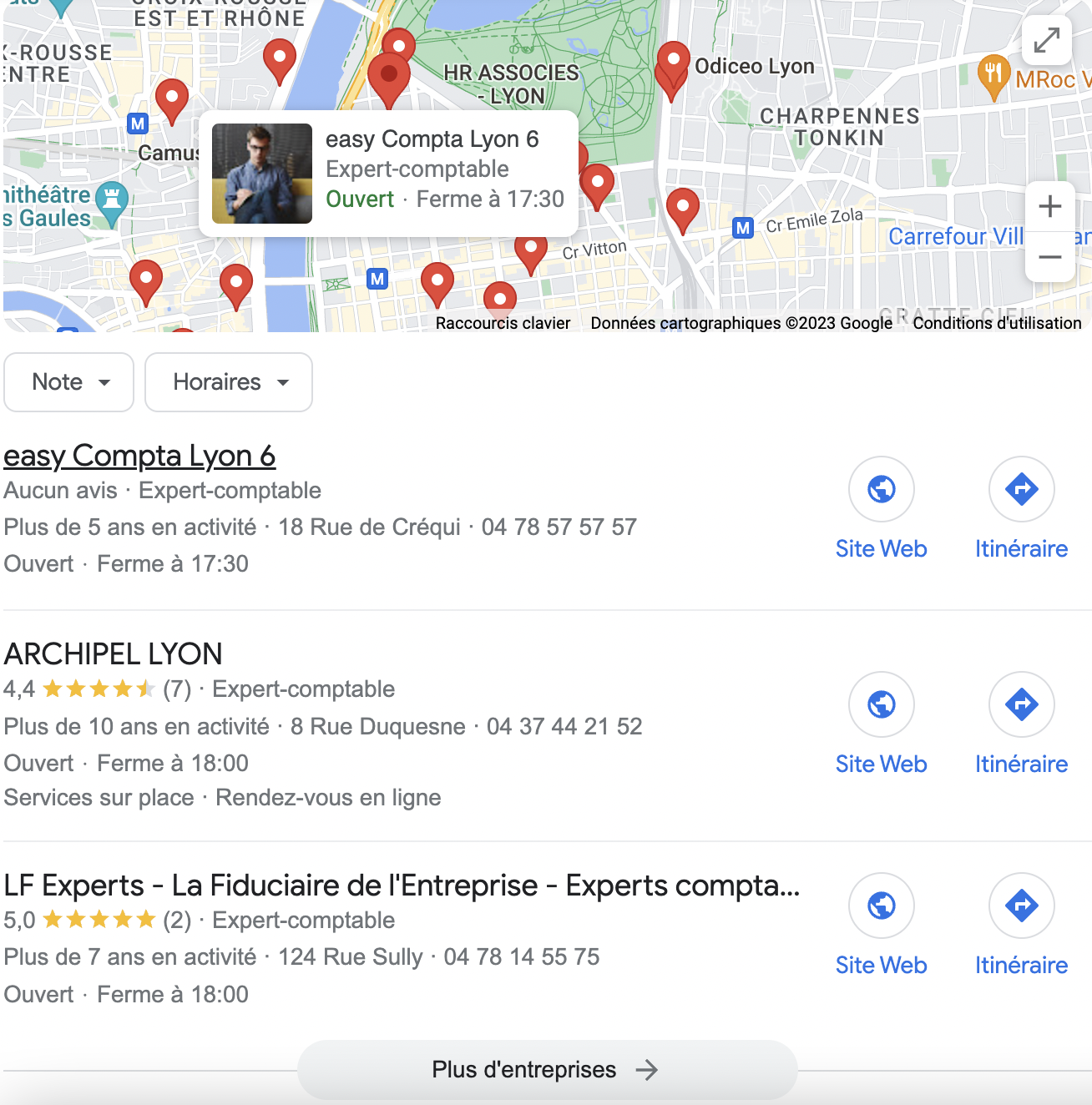Open the Horaires filter dropdown

click(228, 382)
